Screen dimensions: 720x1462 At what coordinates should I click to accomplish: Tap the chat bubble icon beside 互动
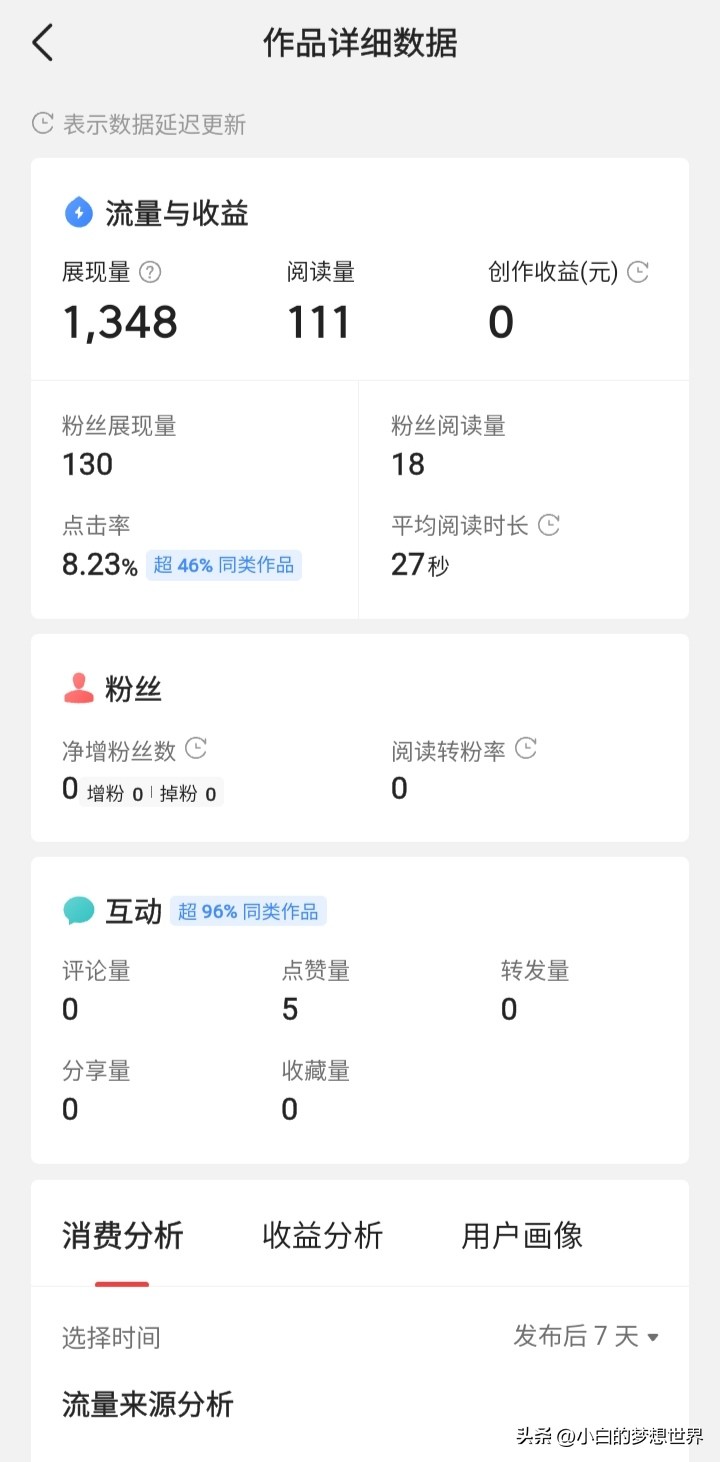tap(77, 910)
